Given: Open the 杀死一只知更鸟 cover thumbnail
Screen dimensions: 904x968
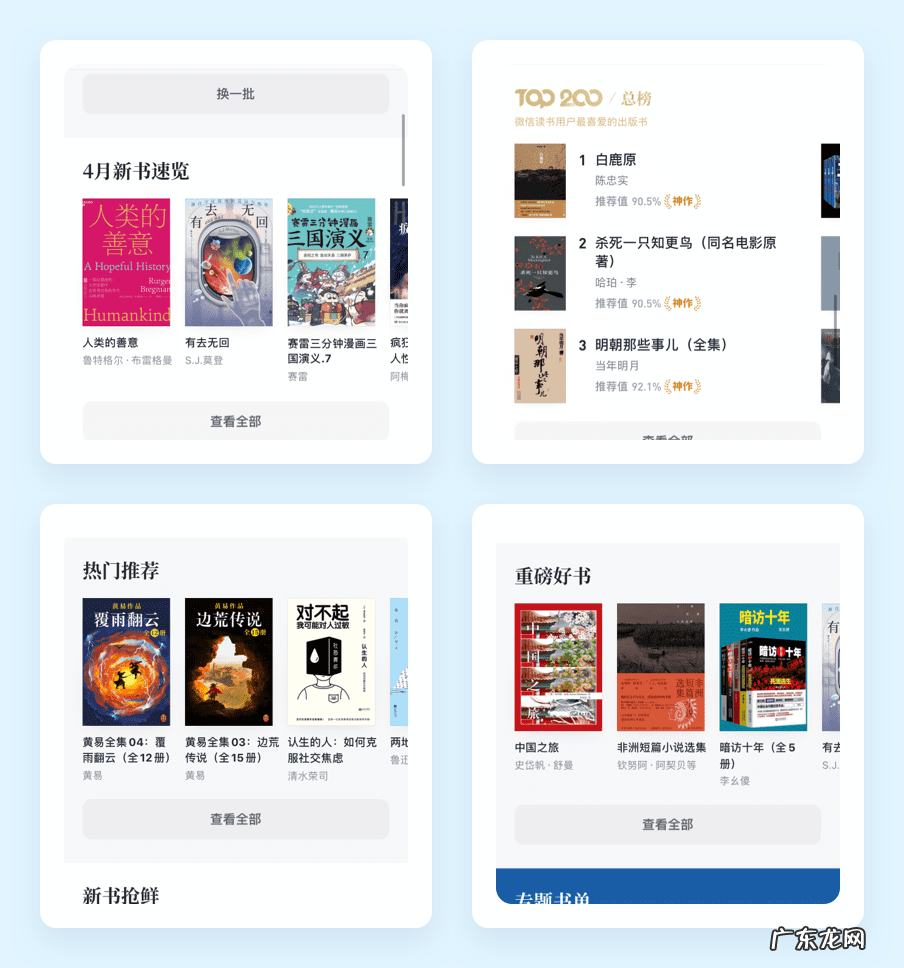Looking at the screenshot, I should pyautogui.click(x=540, y=272).
